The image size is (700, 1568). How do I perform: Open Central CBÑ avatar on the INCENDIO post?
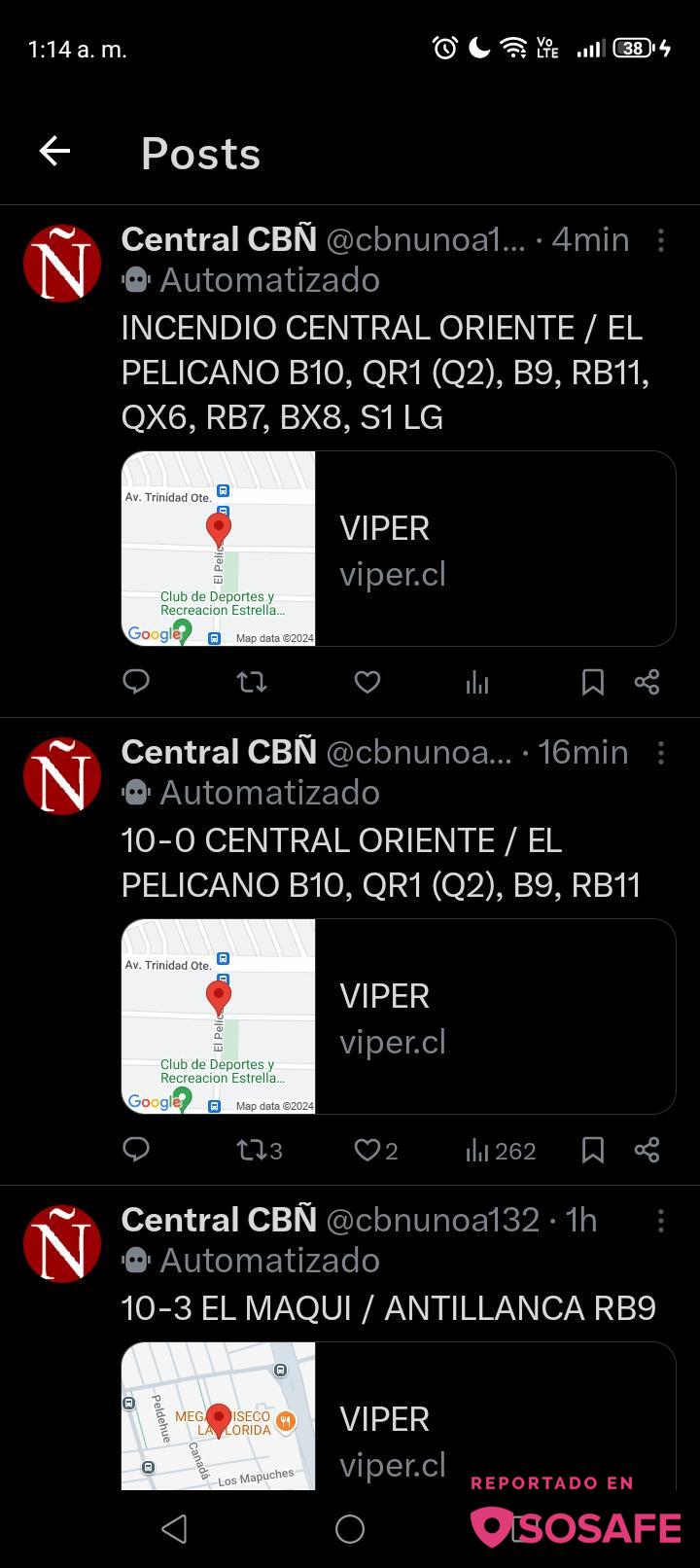click(x=62, y=264)
